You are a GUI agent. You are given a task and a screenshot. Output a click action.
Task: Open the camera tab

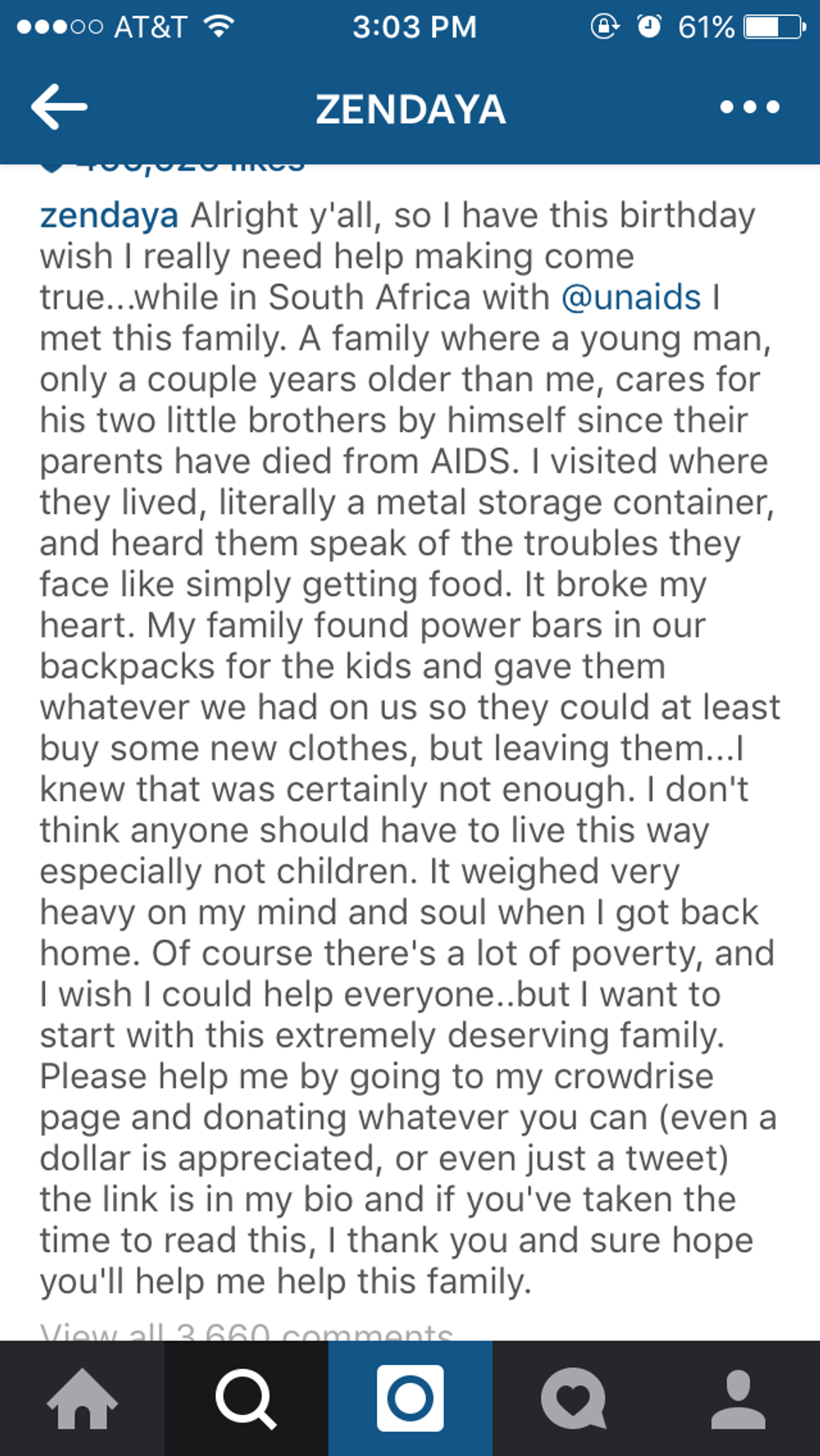coord(410,1399)
